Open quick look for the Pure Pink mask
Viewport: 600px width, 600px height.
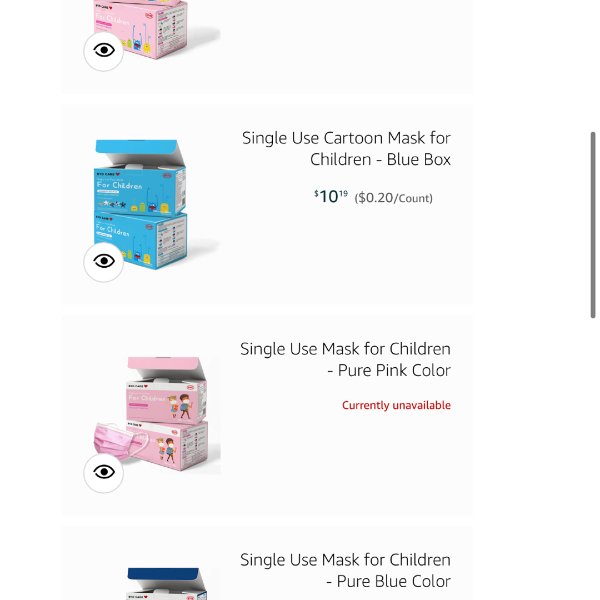point(103,472)
